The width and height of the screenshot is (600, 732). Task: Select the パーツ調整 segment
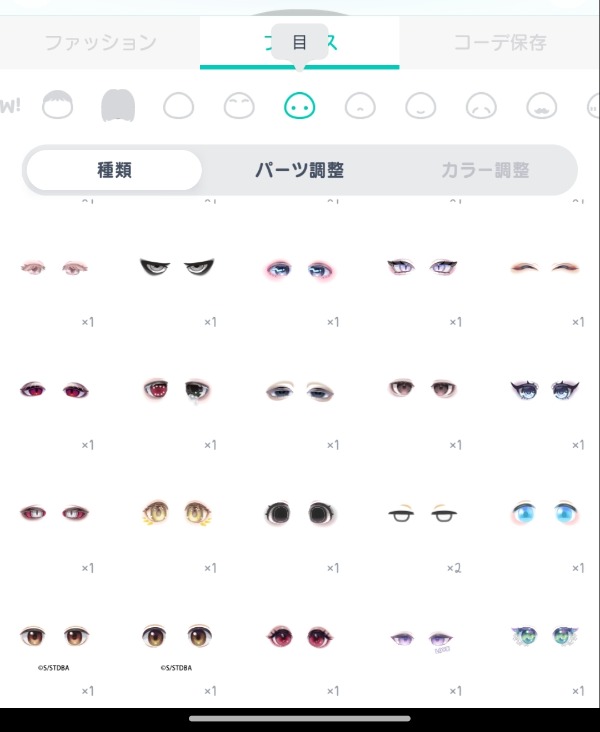tap(299, 170)
